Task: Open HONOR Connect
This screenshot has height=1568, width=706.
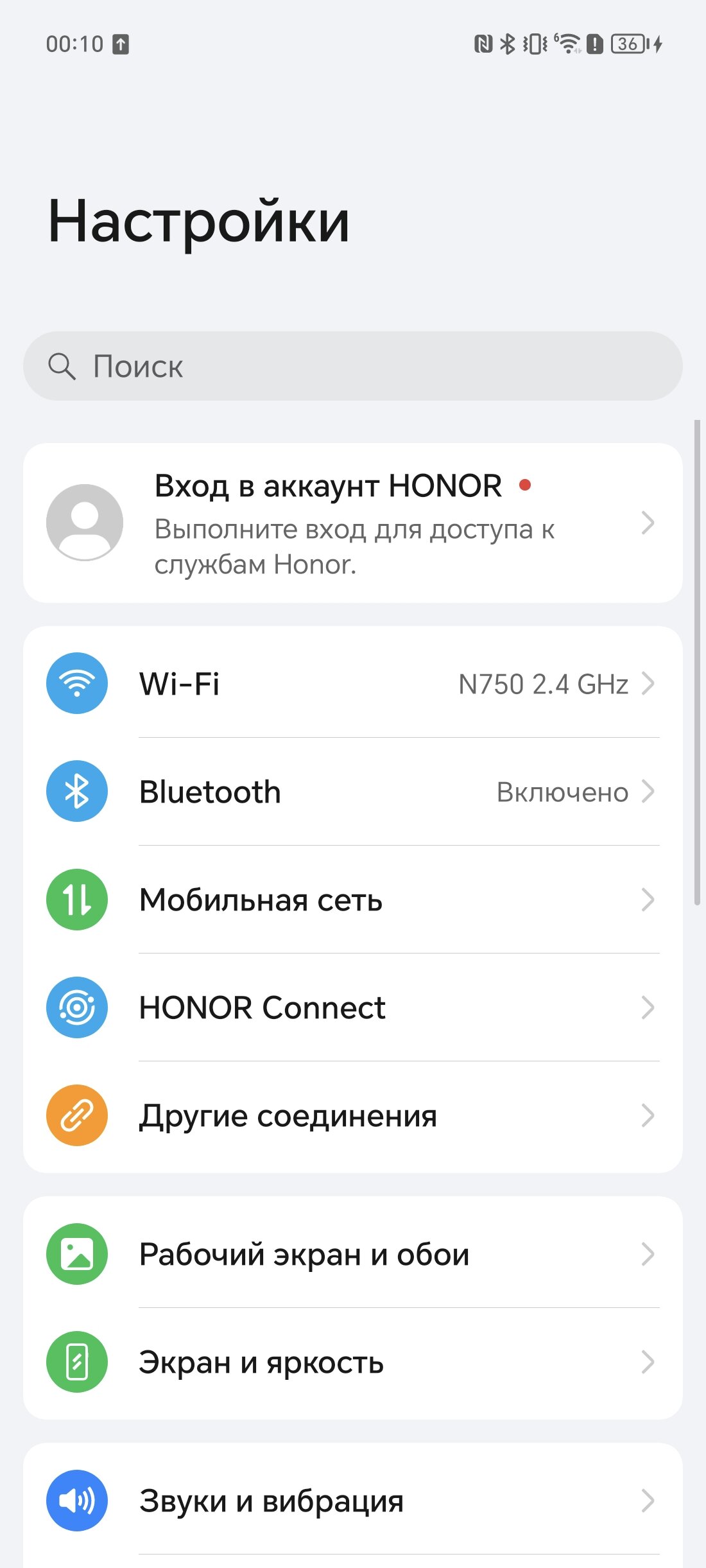Action: tap(353, 1007)
